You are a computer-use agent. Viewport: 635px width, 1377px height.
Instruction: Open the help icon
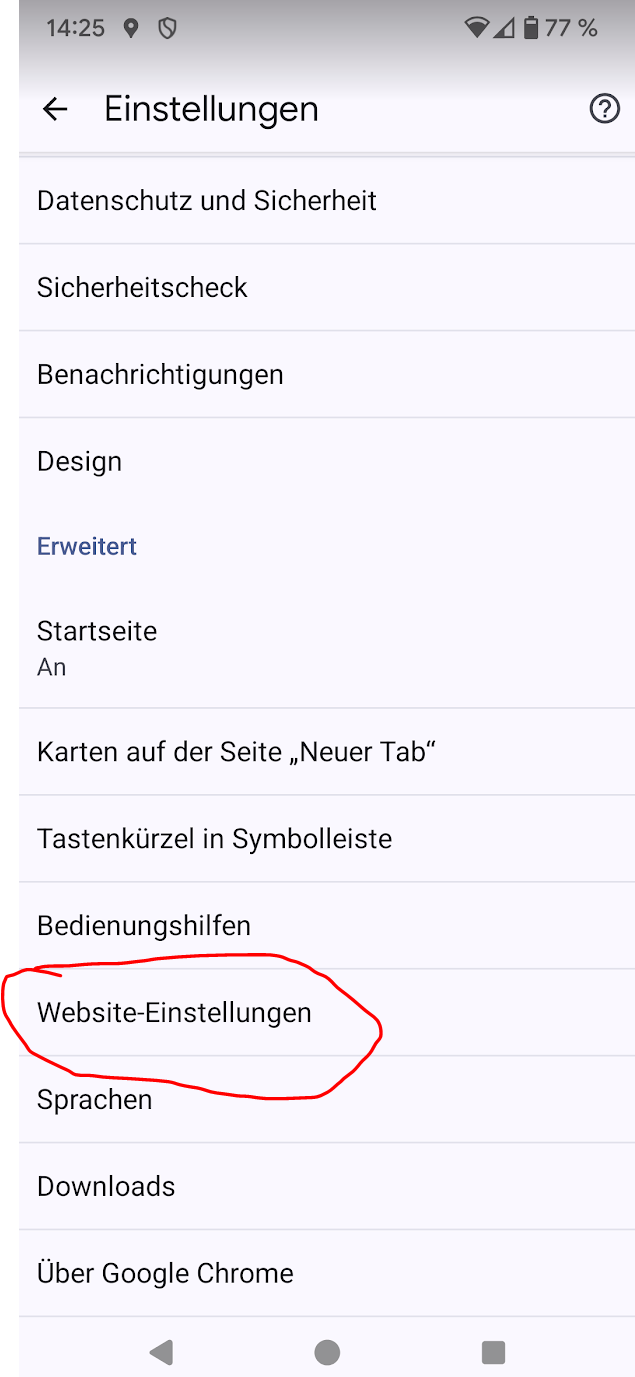click(x=604, y=109)
